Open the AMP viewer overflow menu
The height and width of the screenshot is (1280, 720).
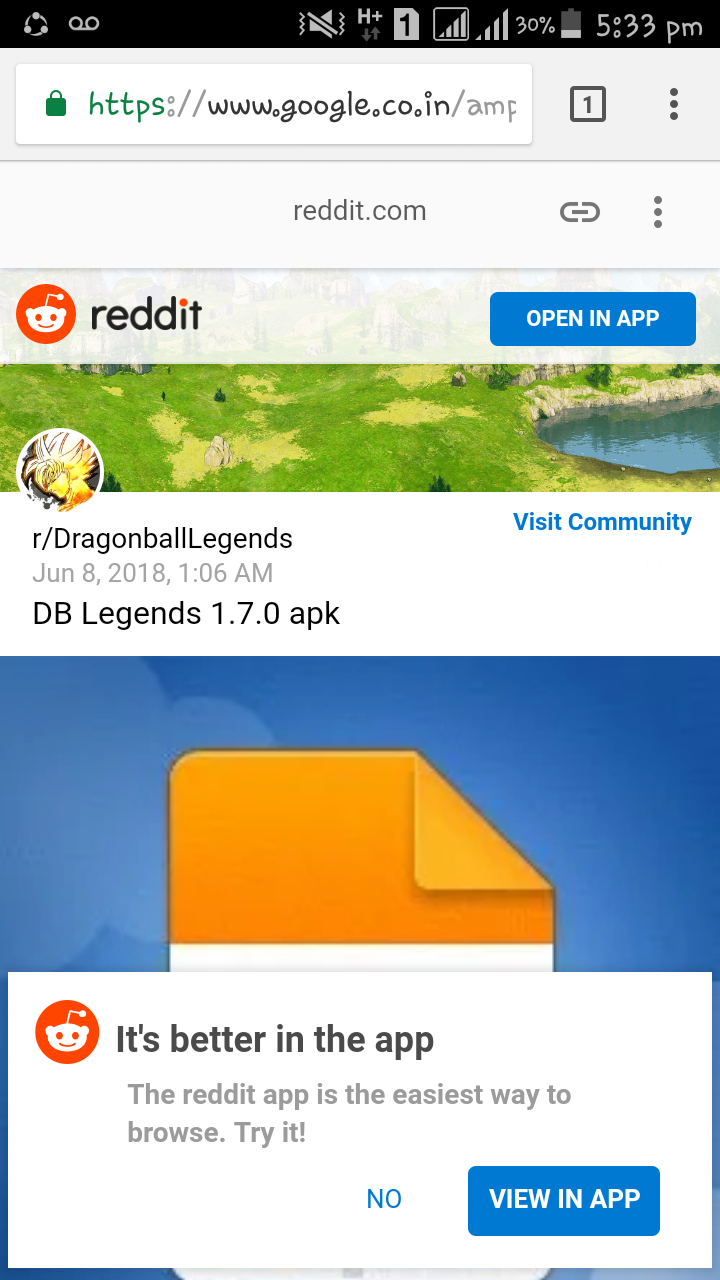[x=657, y=211]
